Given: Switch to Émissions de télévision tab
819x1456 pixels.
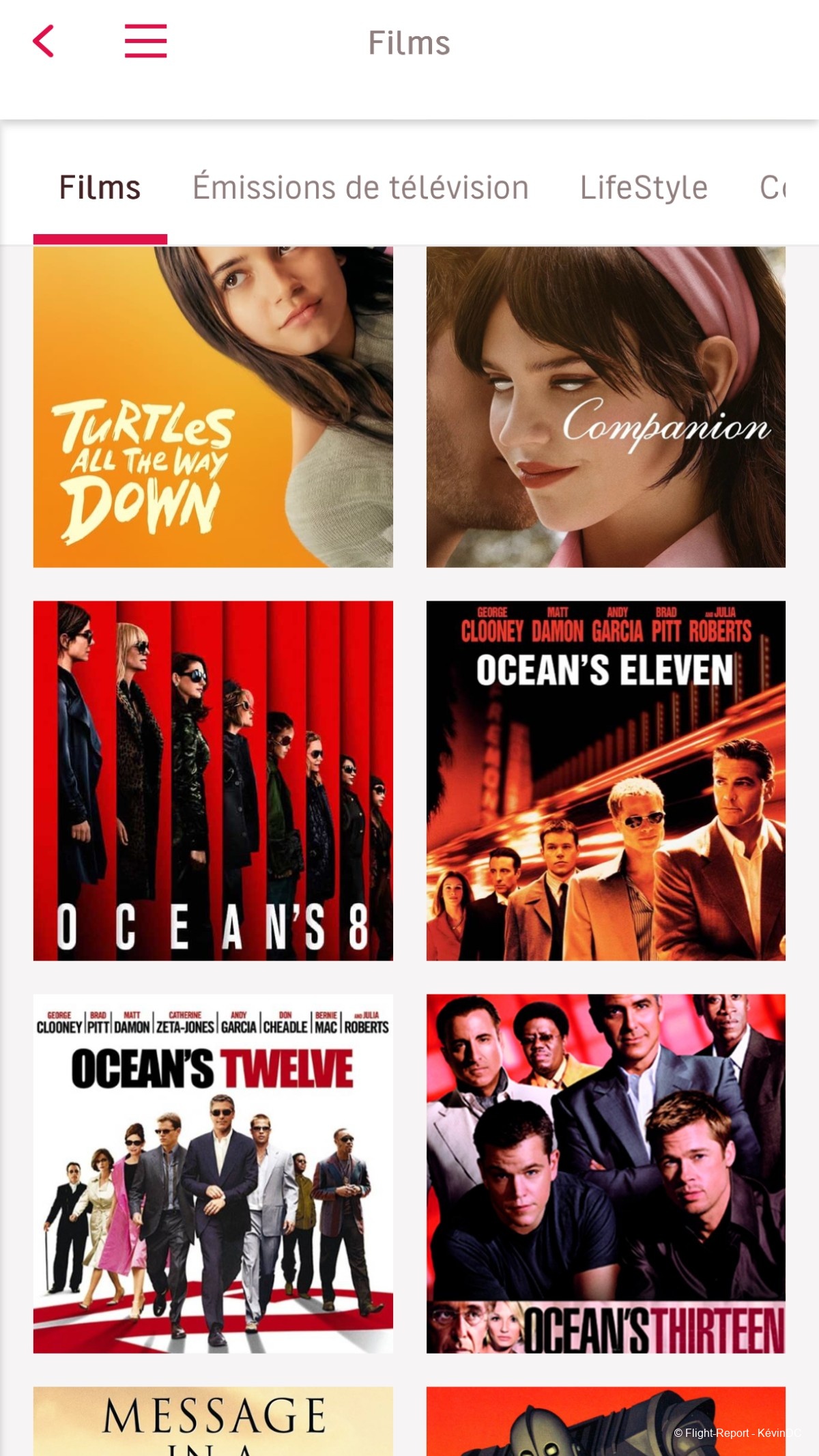Looking at the screenshot, I should click(x=360, y=188).
